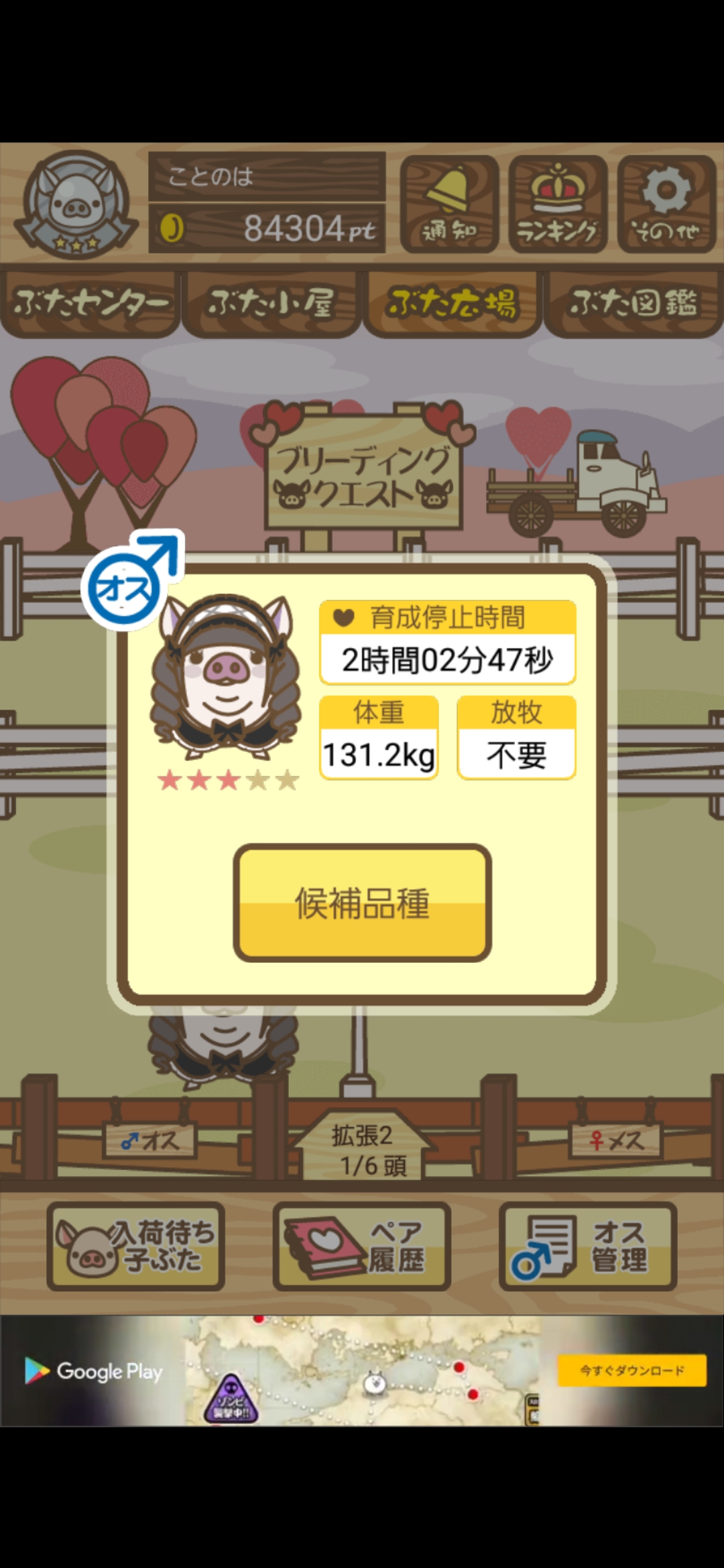Image resolution: width=724 pixels, height=1568 pixels.
Task: View the ペア履歴 pair history
Action: coord(362,1246)
